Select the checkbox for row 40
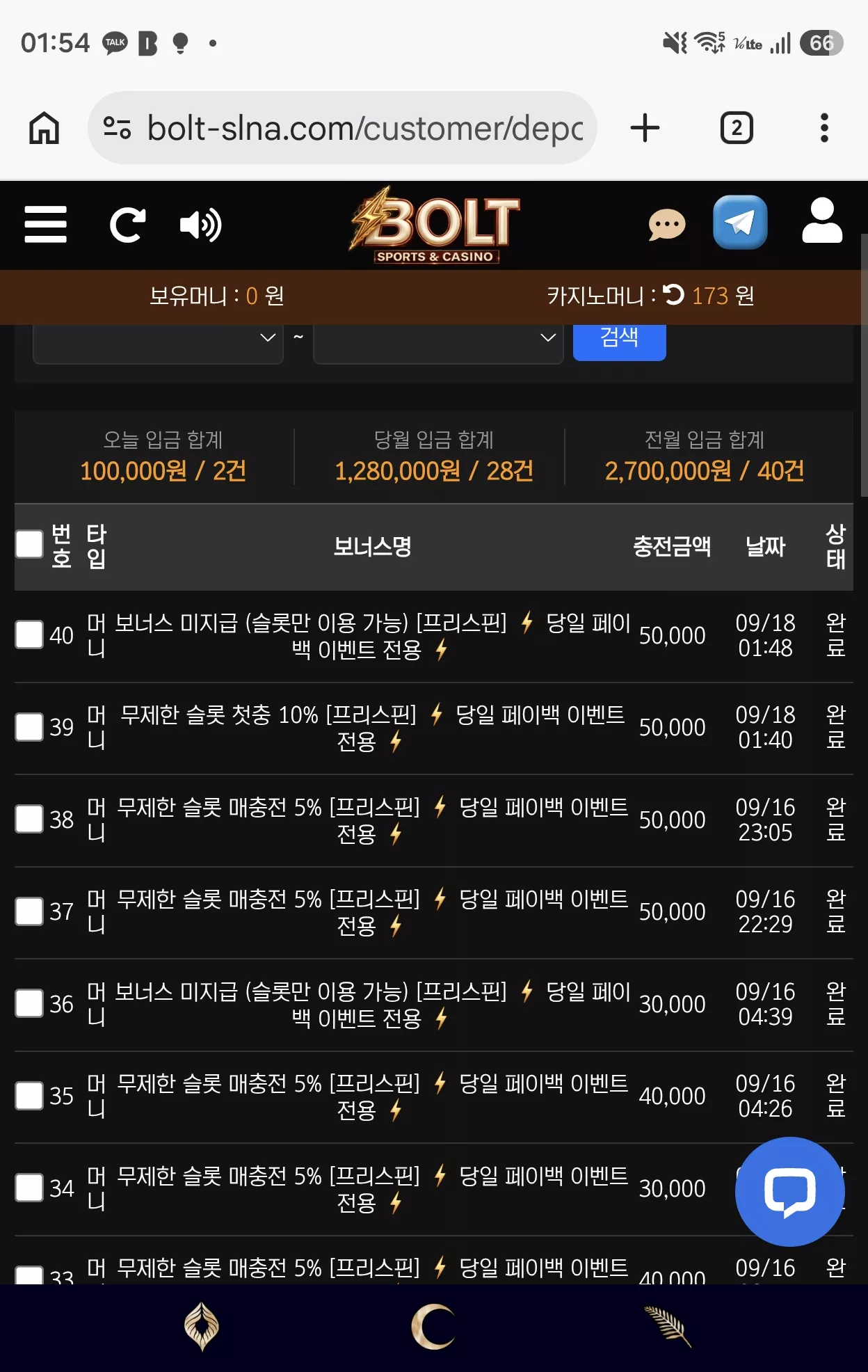868x1372 pixels. pyautogui.click(x=30, y=635)
